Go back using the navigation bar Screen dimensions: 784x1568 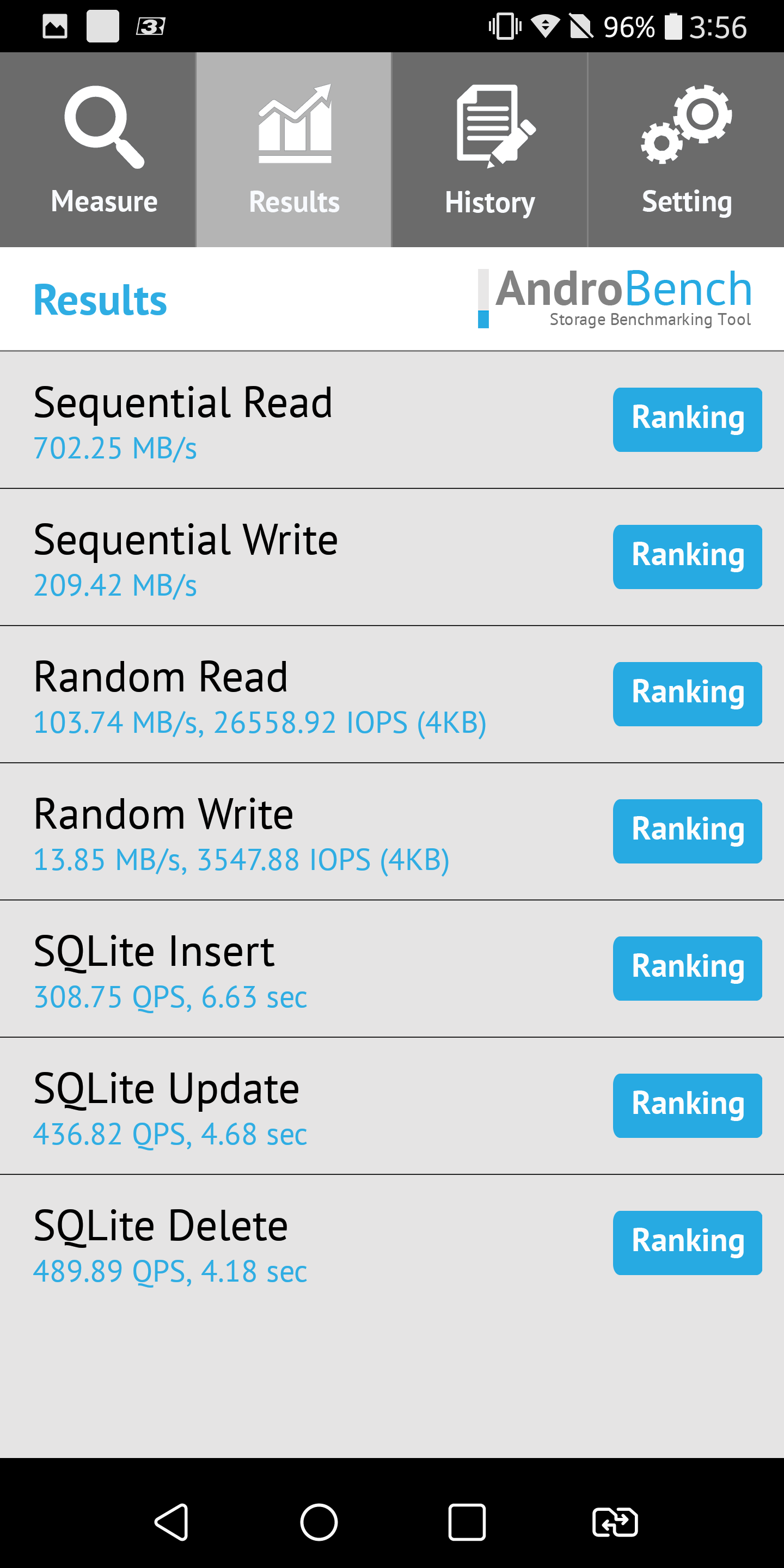click(x=171, y=1522)
